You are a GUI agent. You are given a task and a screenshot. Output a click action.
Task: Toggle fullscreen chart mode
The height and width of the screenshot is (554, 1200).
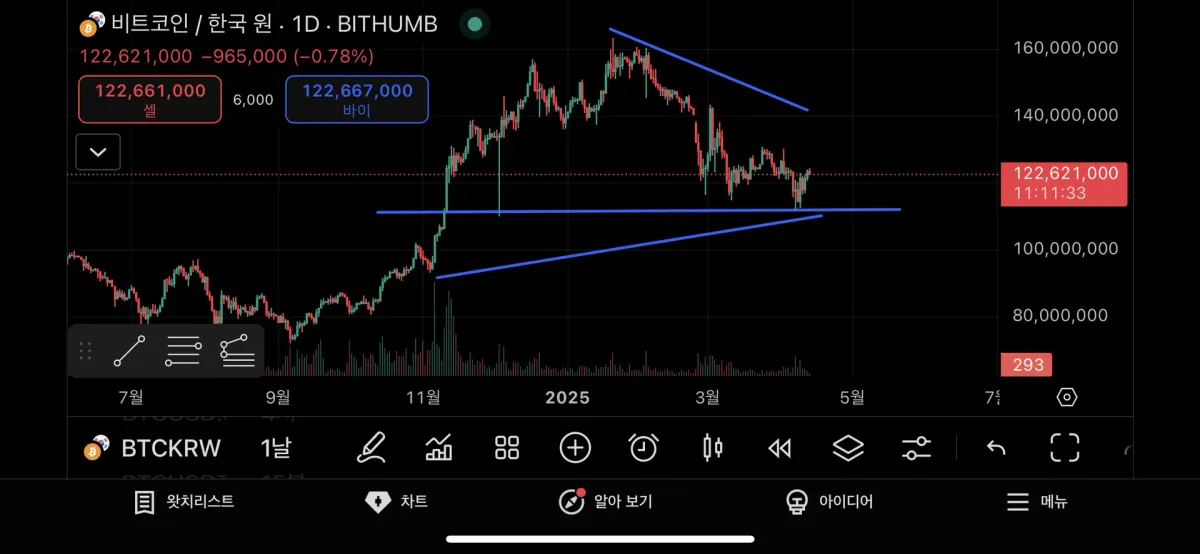pyautogui.click(x=1065, y=447)
